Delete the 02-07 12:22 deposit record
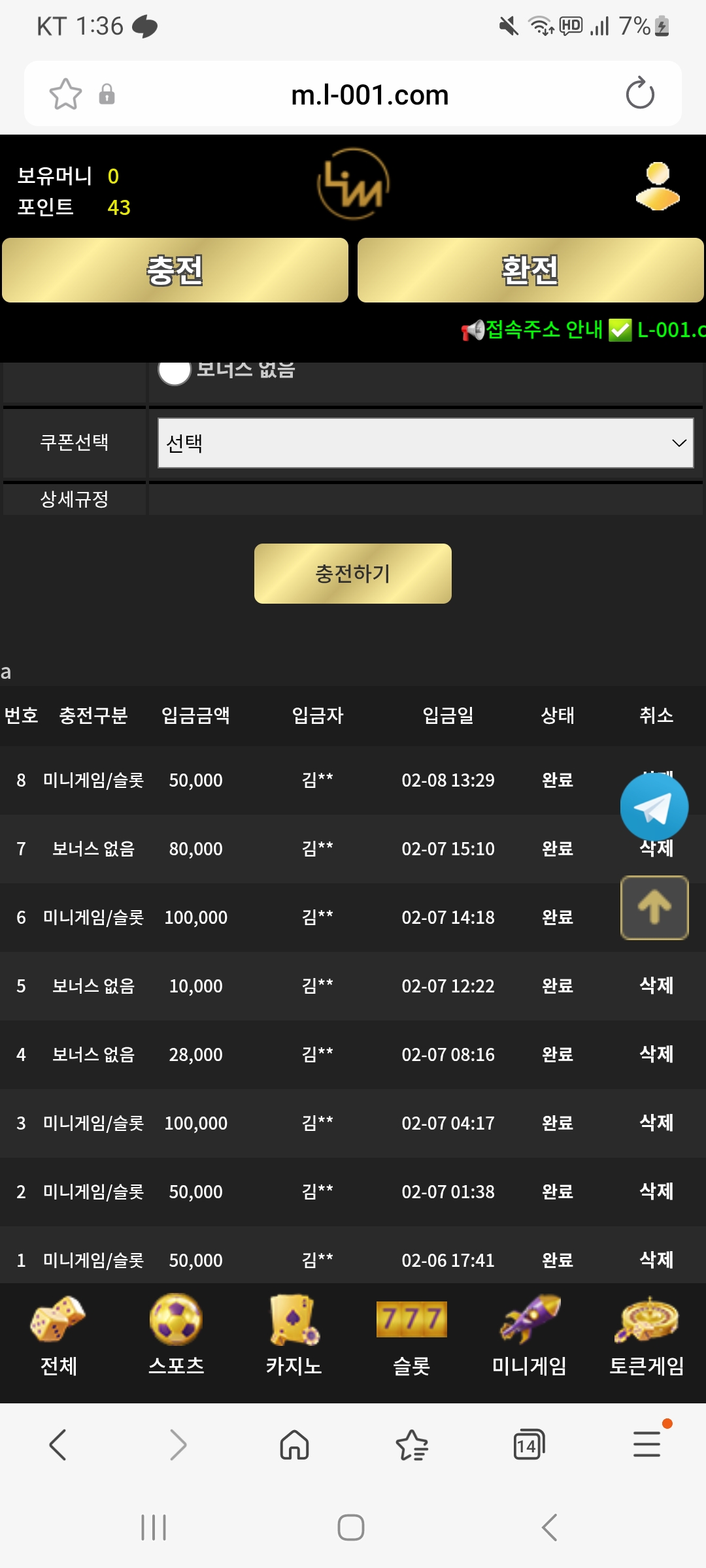 pos(656,985)
